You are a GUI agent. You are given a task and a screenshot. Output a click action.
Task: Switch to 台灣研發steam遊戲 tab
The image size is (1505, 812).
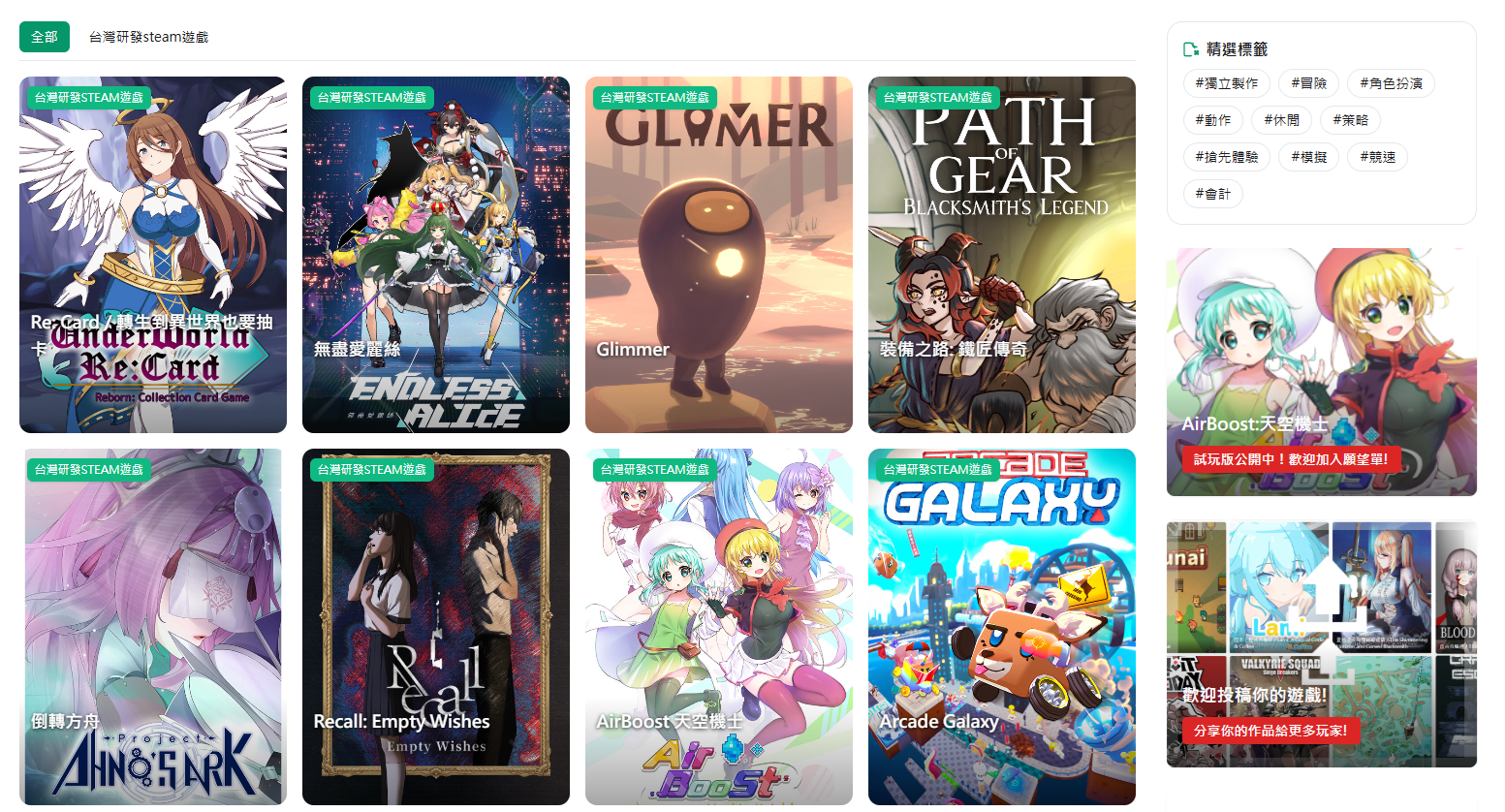(x=148, y=37)
